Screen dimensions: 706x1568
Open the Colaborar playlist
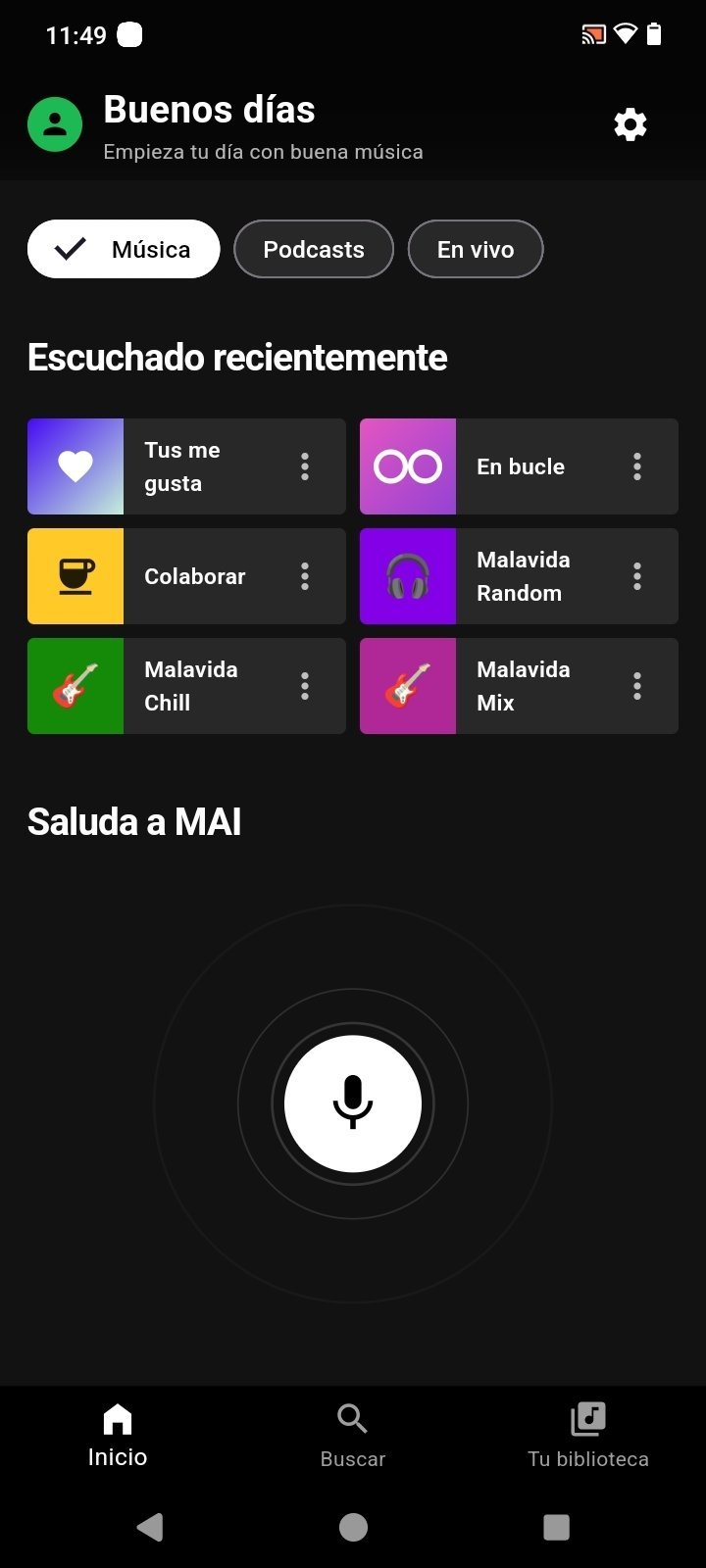186,576
